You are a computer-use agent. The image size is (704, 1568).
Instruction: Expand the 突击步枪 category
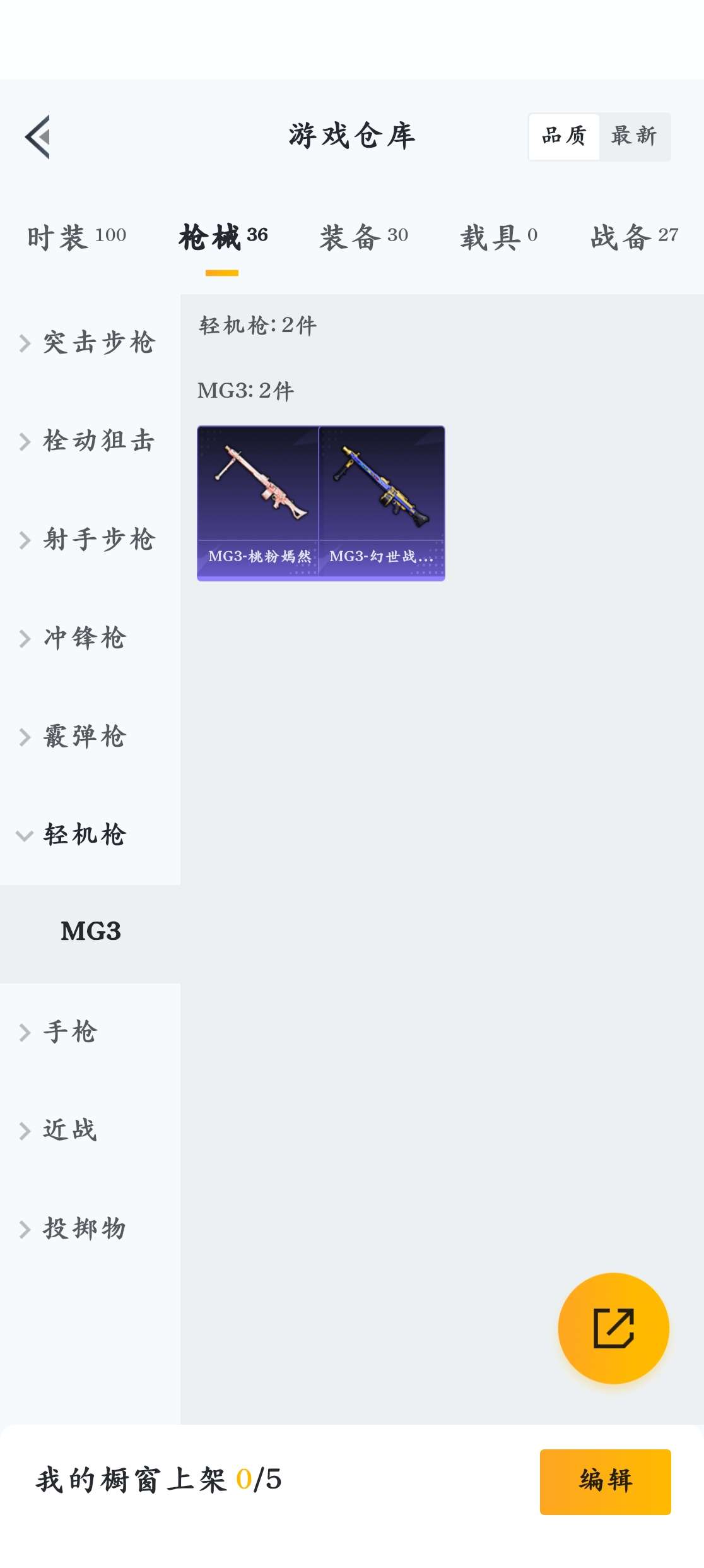90,343
